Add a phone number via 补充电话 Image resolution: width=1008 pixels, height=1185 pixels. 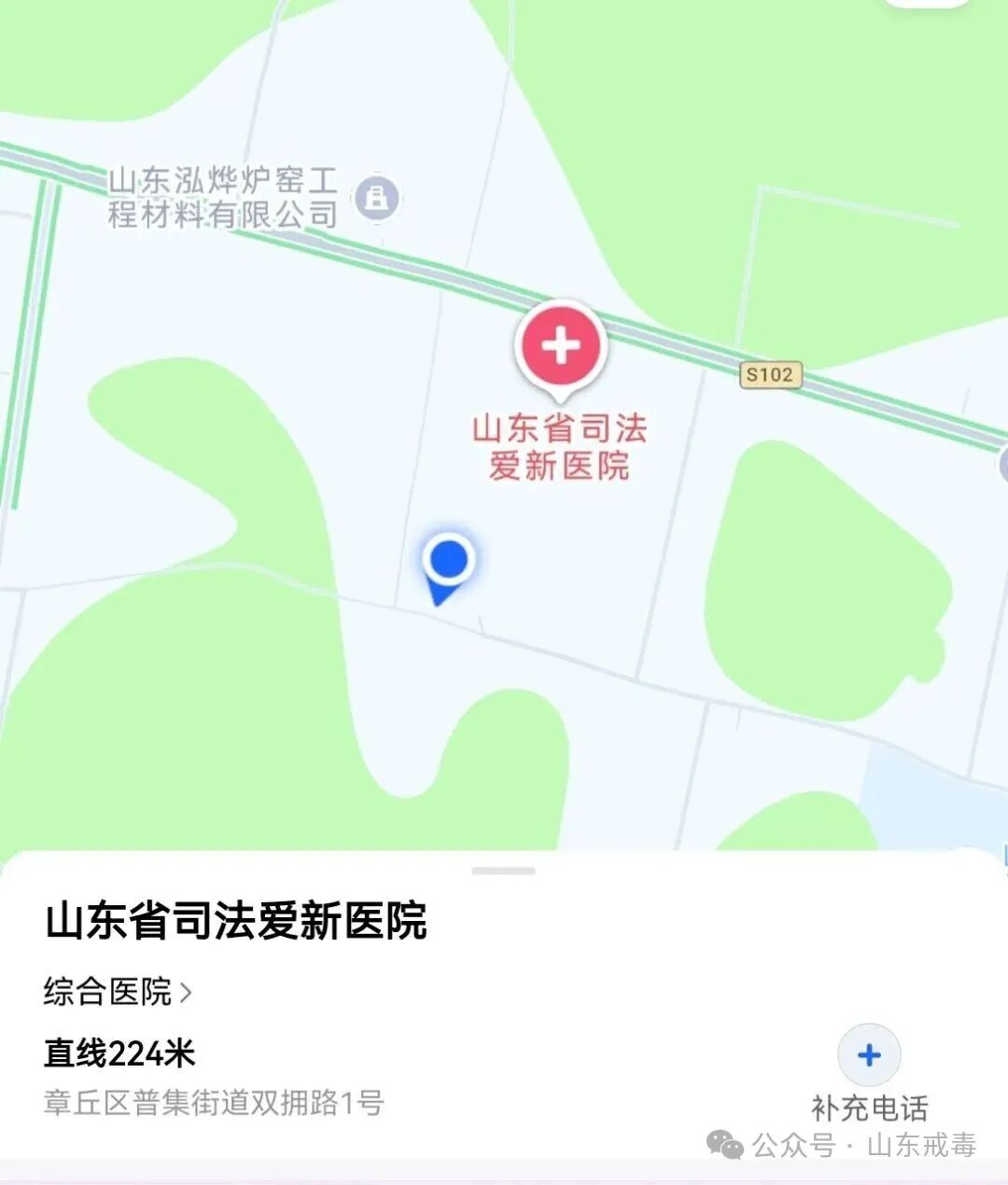(x=869, y=1056)
